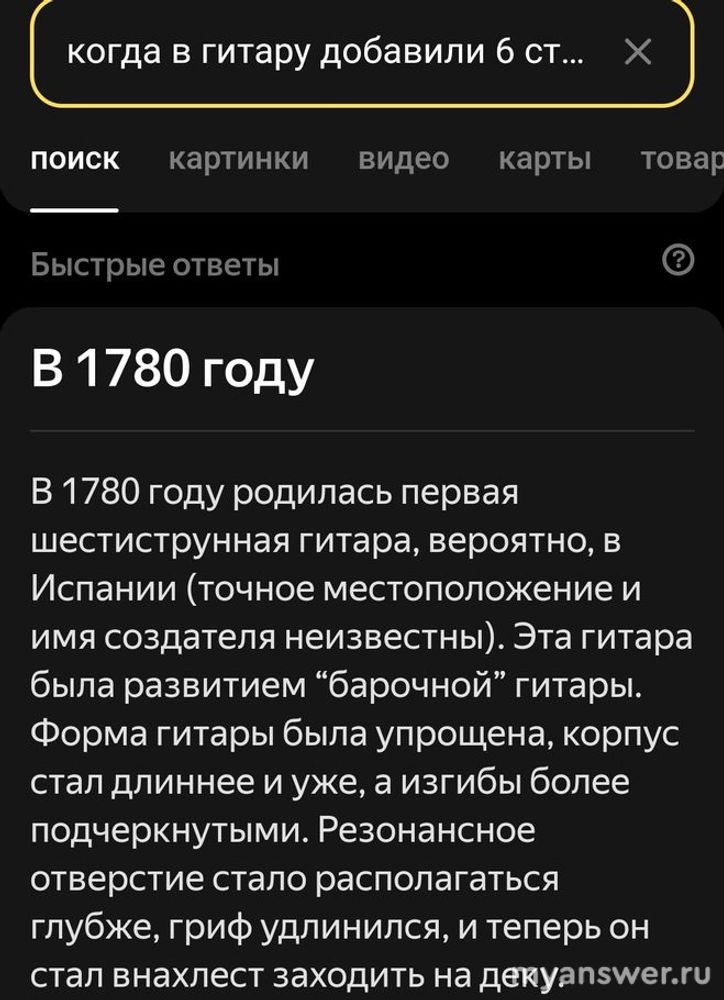Switch to the видео tab
724x1000 pixels.
(x=403, y=159)
